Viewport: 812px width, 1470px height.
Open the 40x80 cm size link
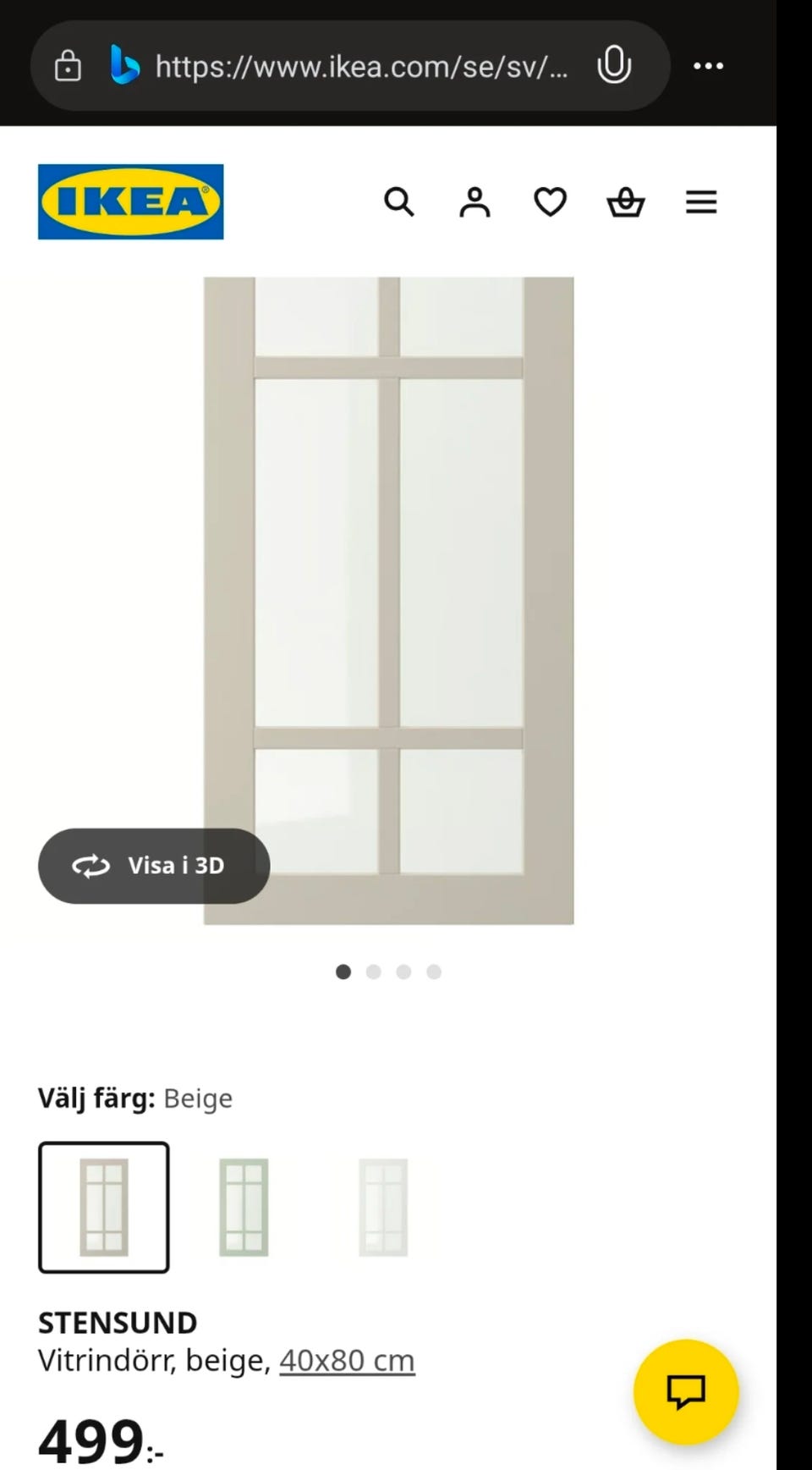click(347, 1360)
